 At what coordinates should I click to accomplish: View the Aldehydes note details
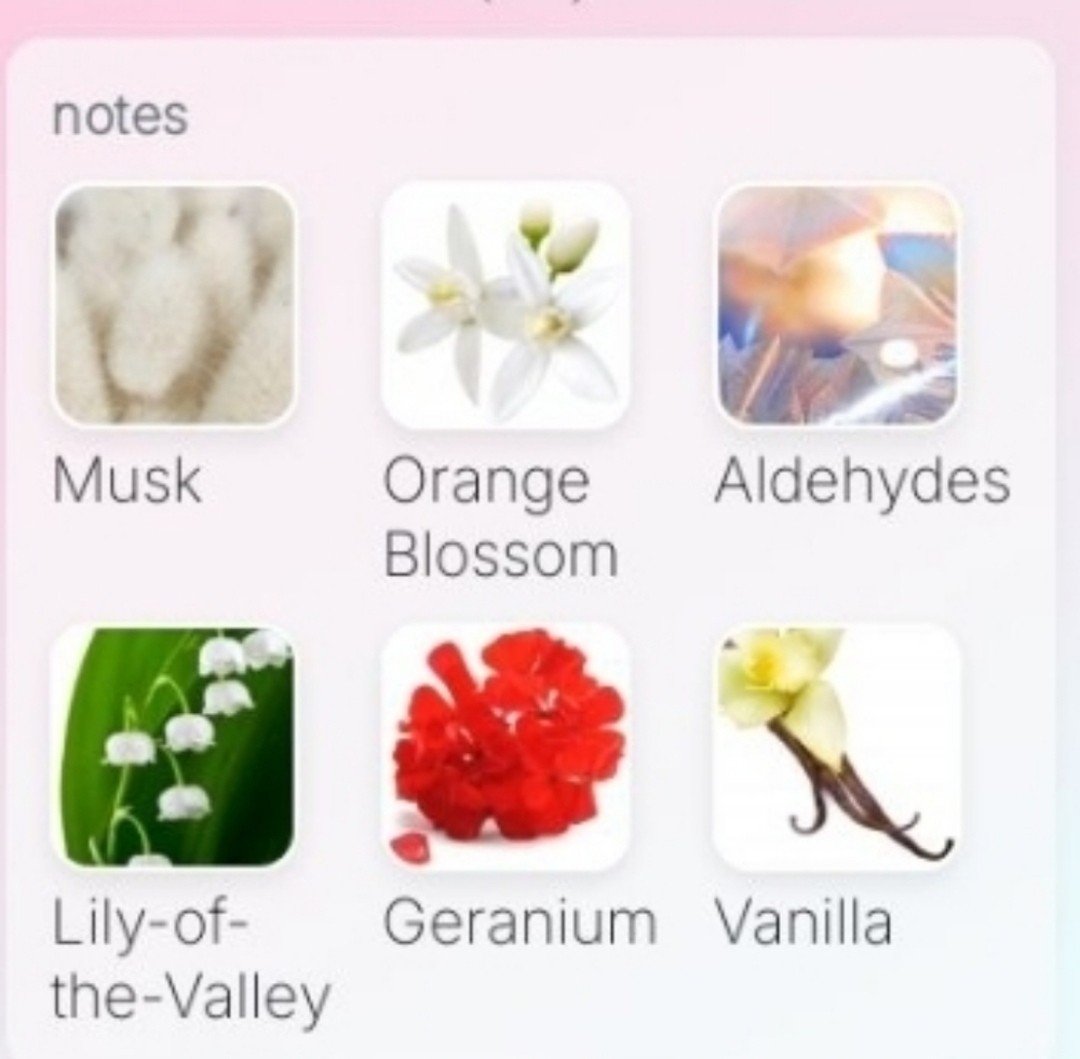point(838,307)
